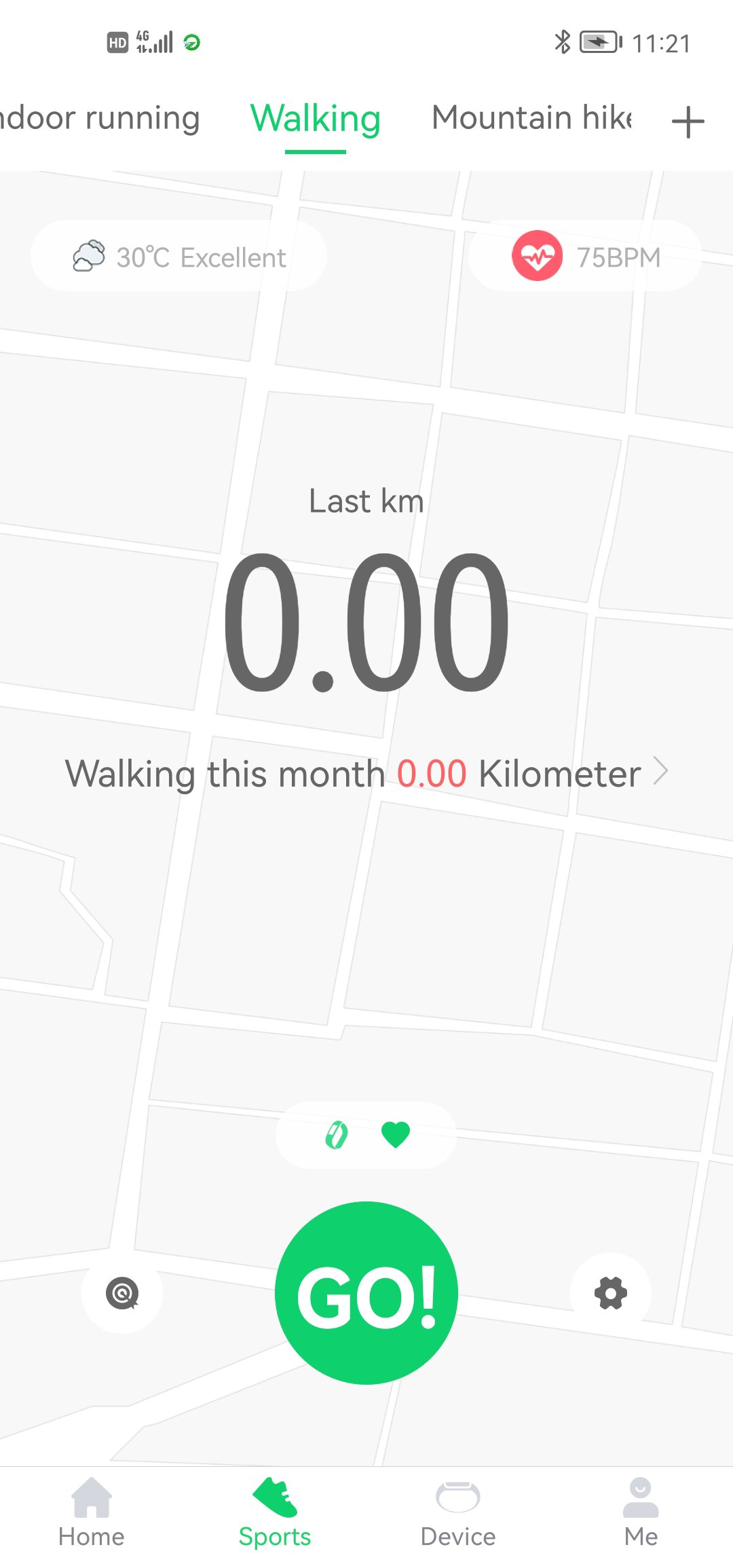View Walking this month kilometer details

[366, 773]
